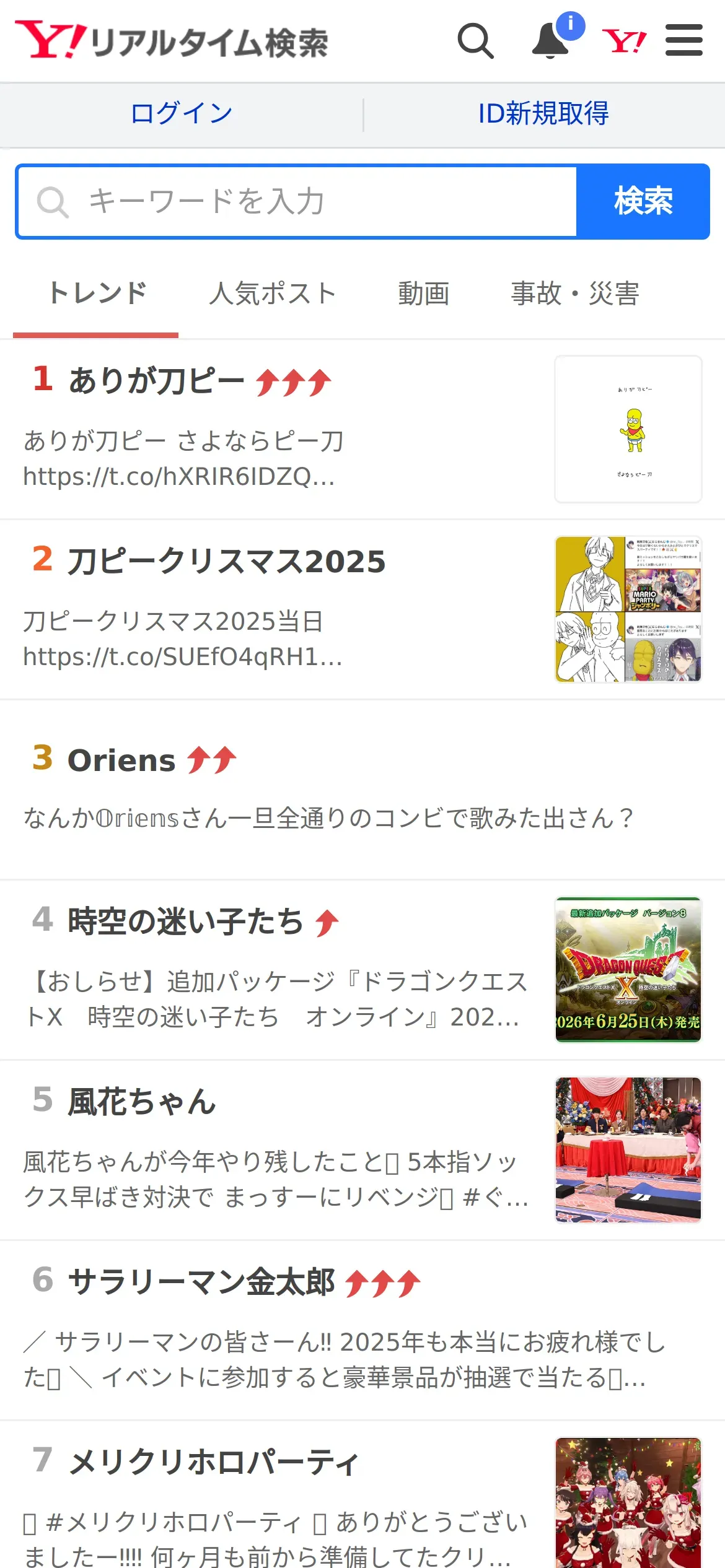Image resolution: width=725 pixels, height=1568 pixels.
Task: Open trend メリクリホロパーティ
Action: point(213,1463)
